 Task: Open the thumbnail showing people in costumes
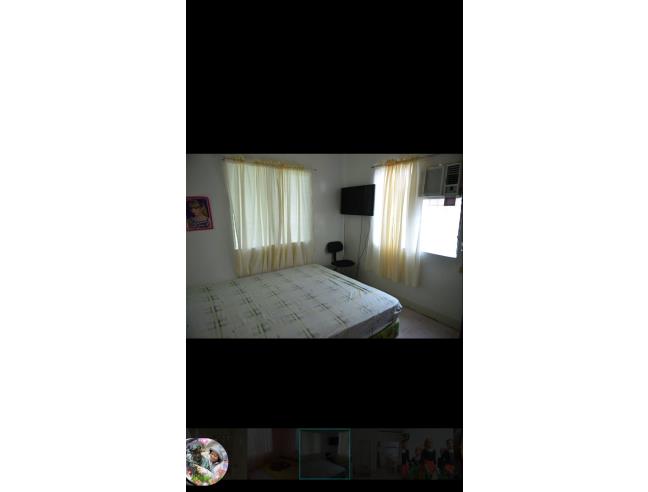tap(430, 454)
